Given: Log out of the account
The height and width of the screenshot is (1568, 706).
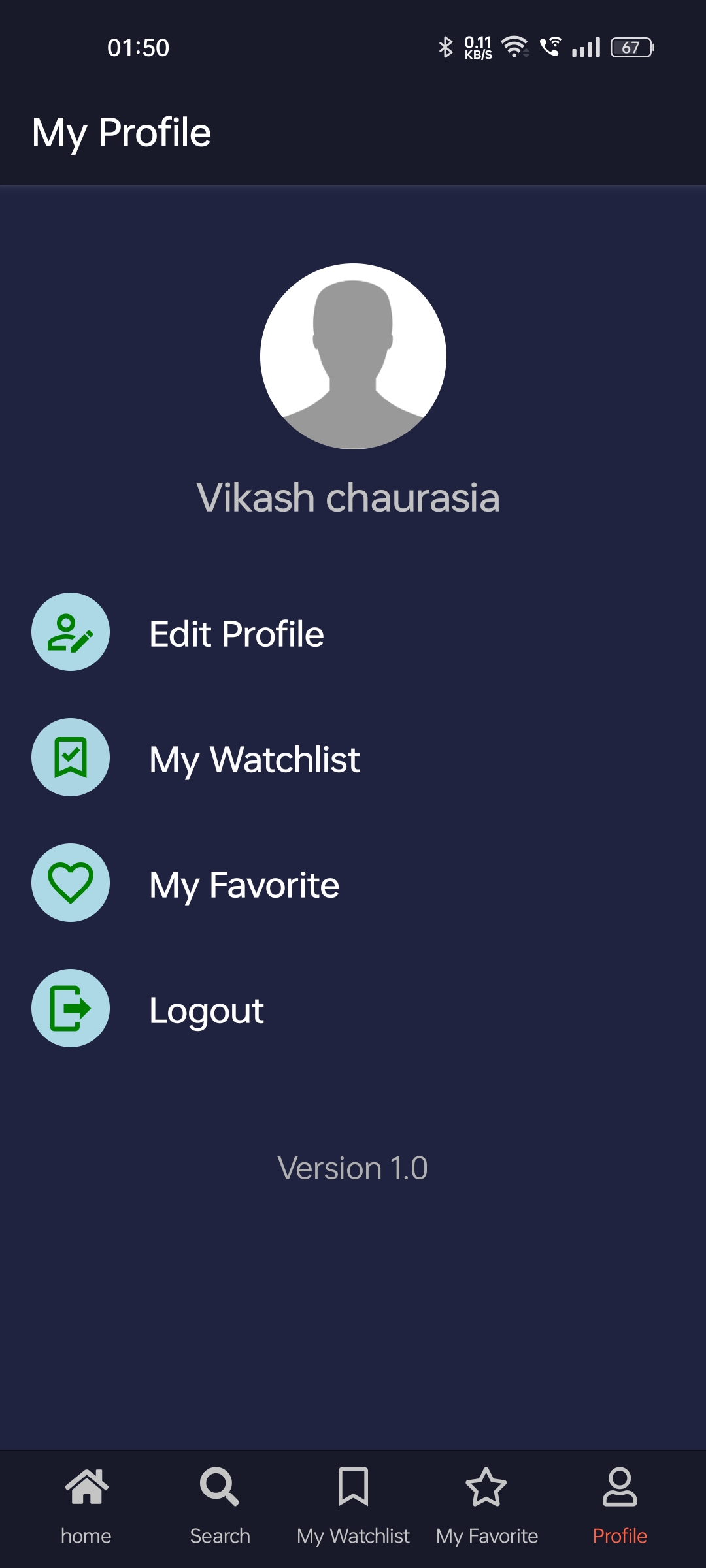Looking at the screenshot, I should click(x=206, y=1009).
